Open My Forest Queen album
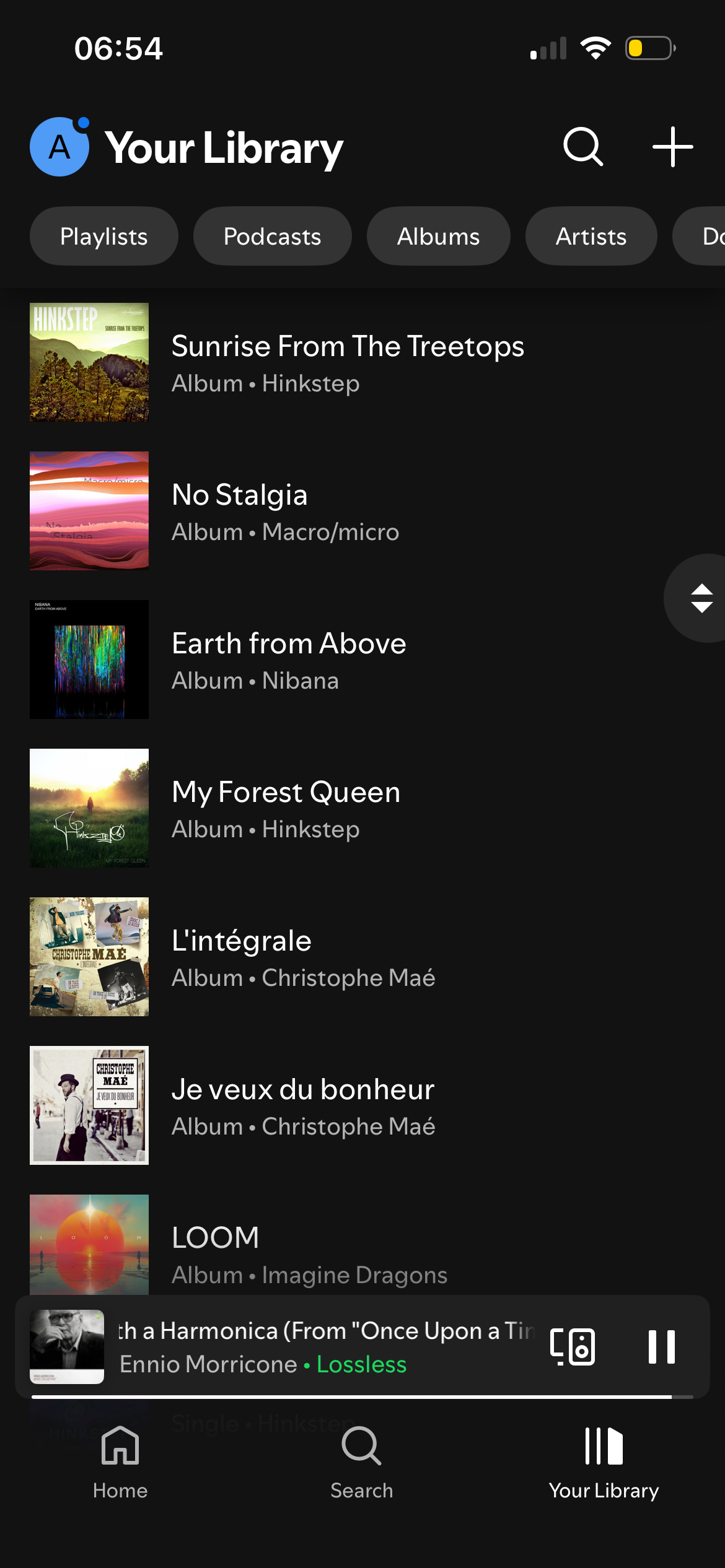This screenshot has height=1568, width=725. 285,809
